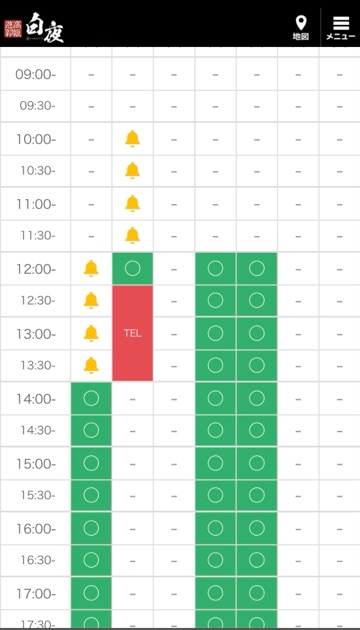This screenshot has width=360, height=630.
Task: Select the bell at 10:30
Action: (132, 171)
